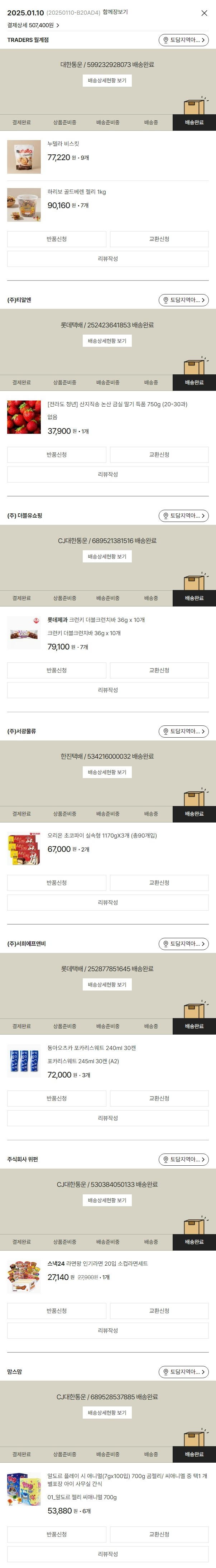
Task: Open 하리보 골드베렌 젤리 1kg item
Action: pyautogui.click(x=76, y=192)
